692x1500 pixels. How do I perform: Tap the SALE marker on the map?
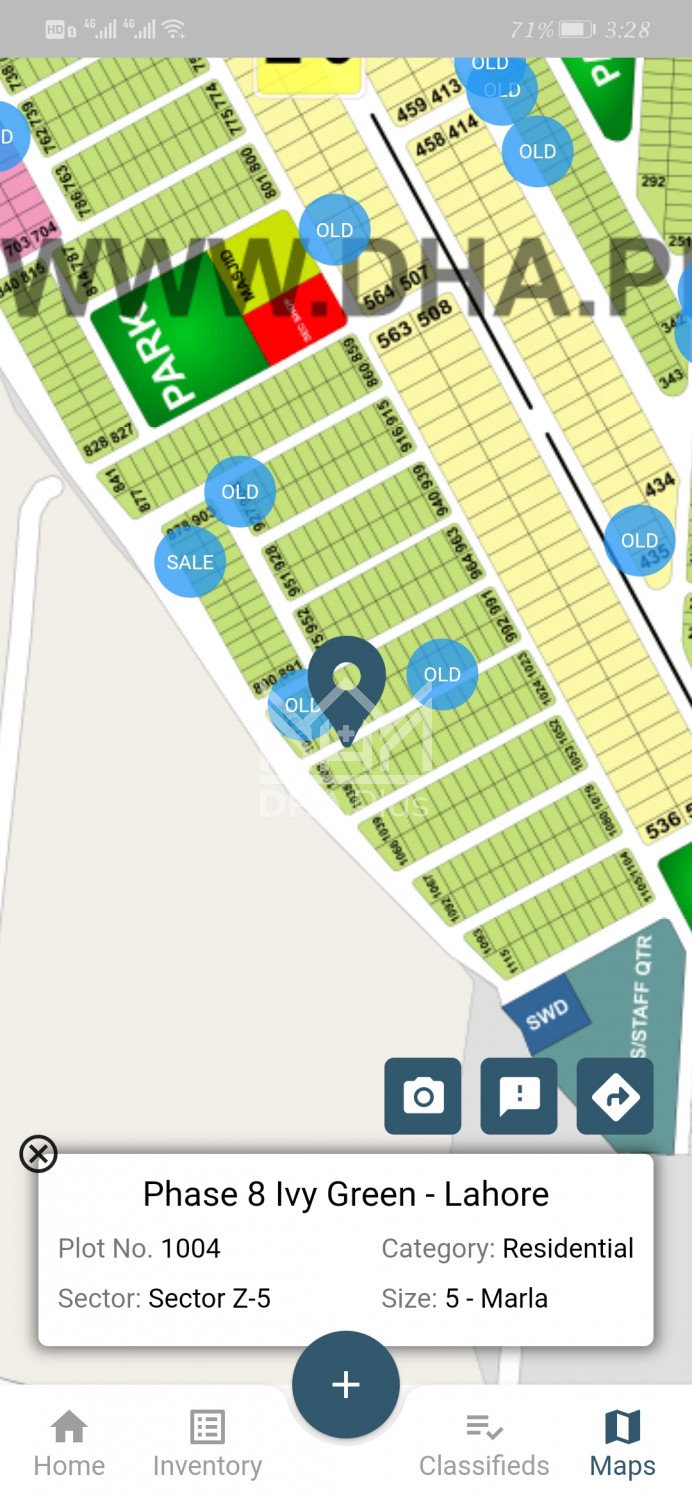tap(190, 562)
